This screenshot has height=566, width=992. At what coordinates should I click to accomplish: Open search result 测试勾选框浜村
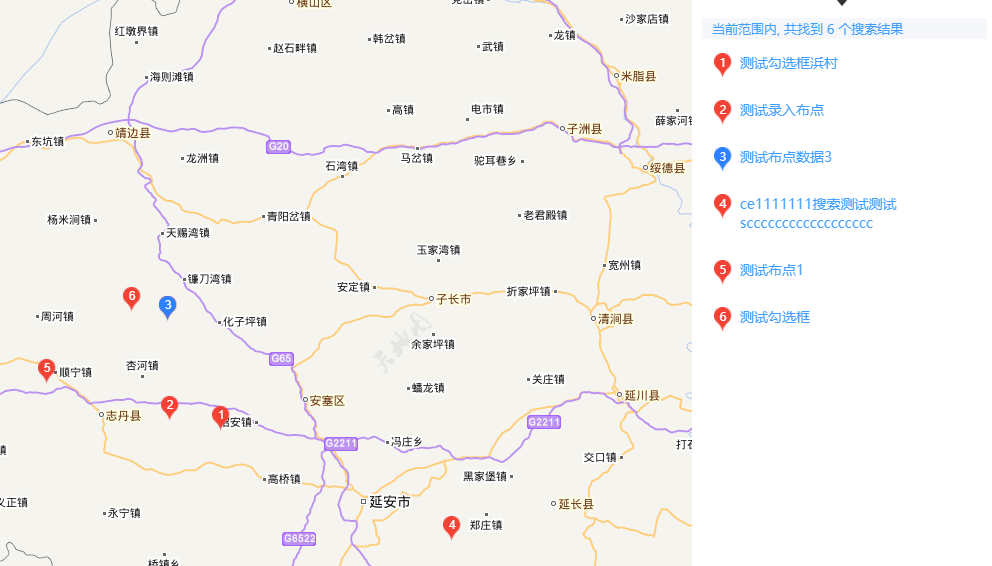[788, 64]
